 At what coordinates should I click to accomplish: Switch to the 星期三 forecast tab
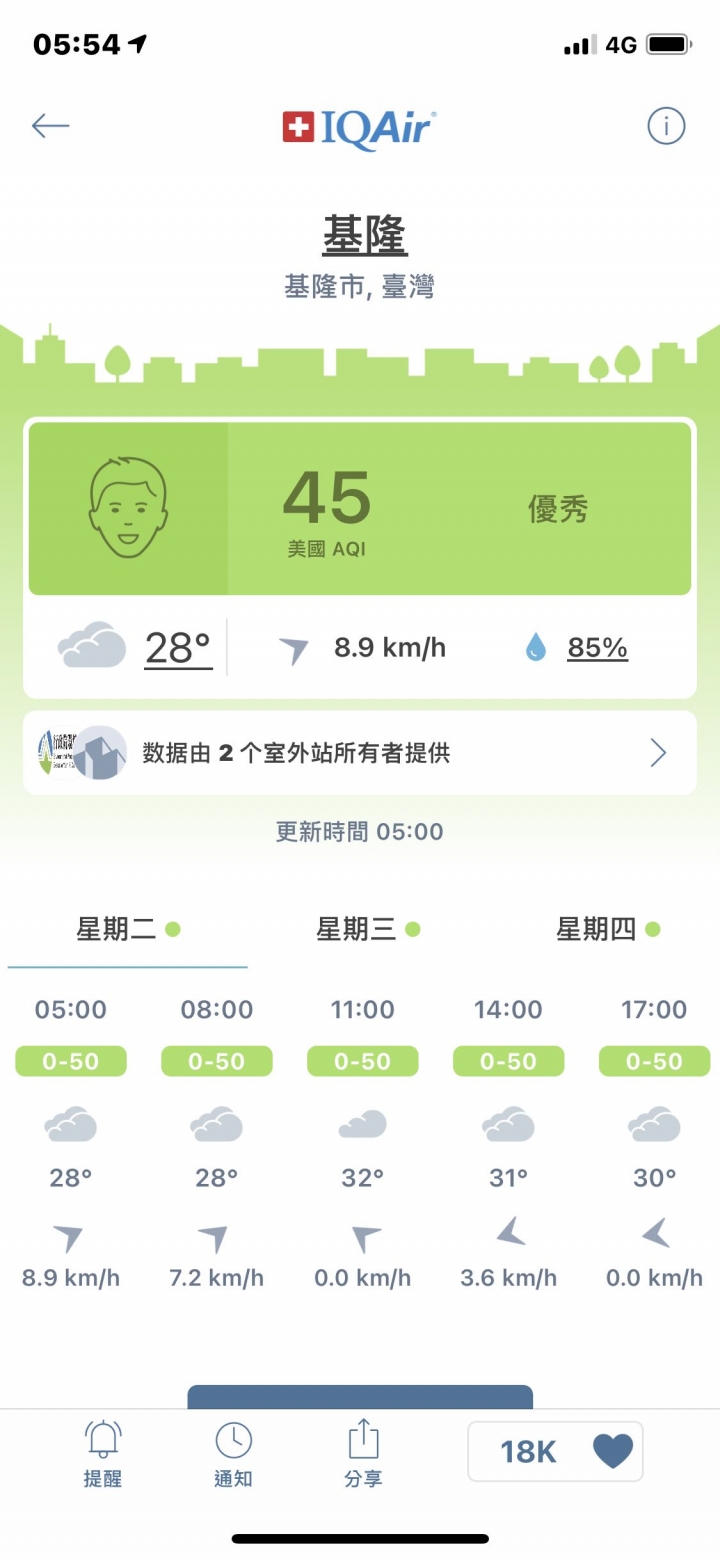point(367,930)
